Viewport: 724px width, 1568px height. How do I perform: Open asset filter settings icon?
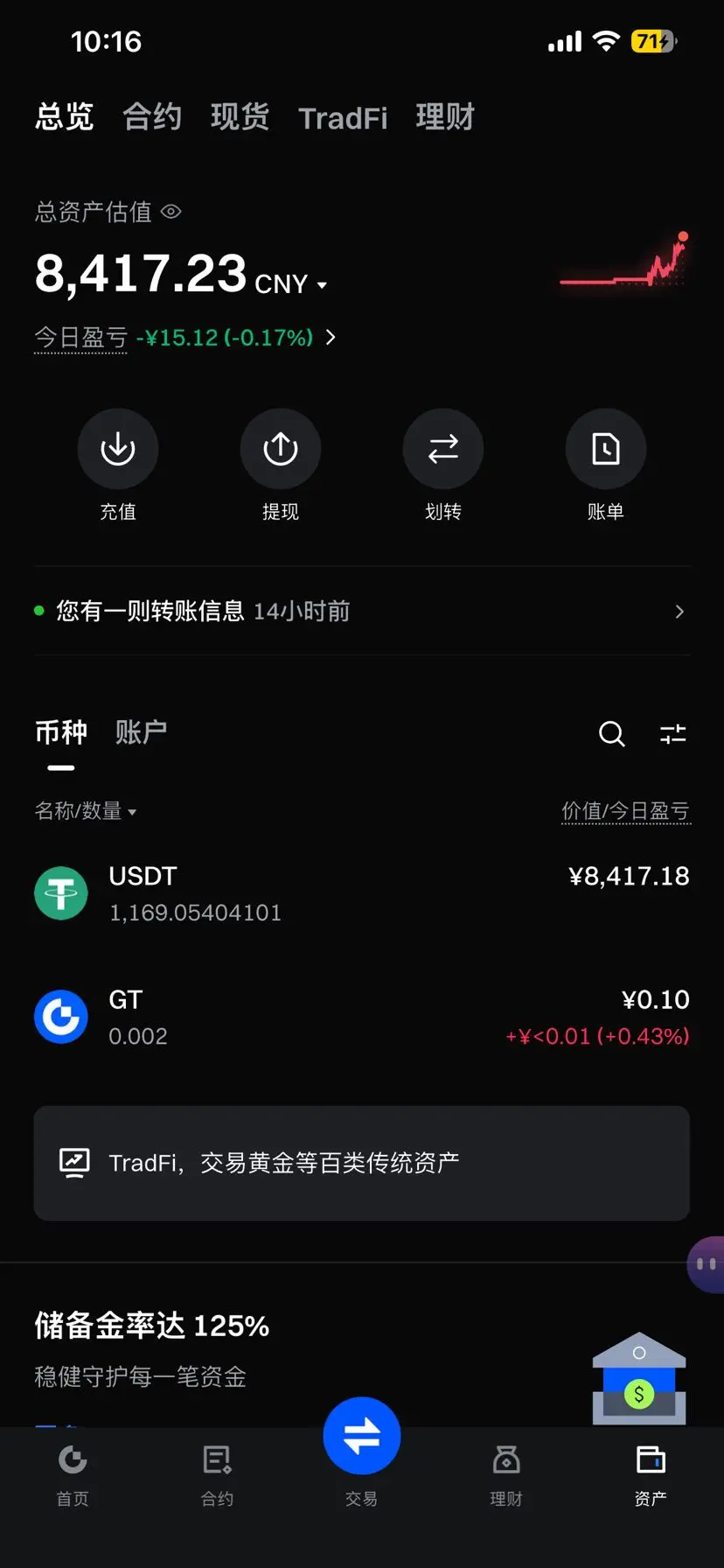[x=672, y=733]
